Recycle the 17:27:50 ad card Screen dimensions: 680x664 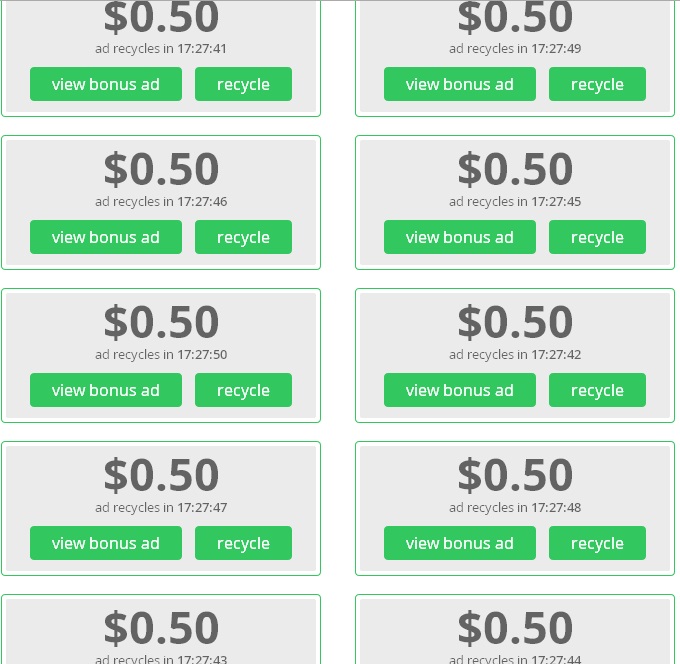coord(243,390)
